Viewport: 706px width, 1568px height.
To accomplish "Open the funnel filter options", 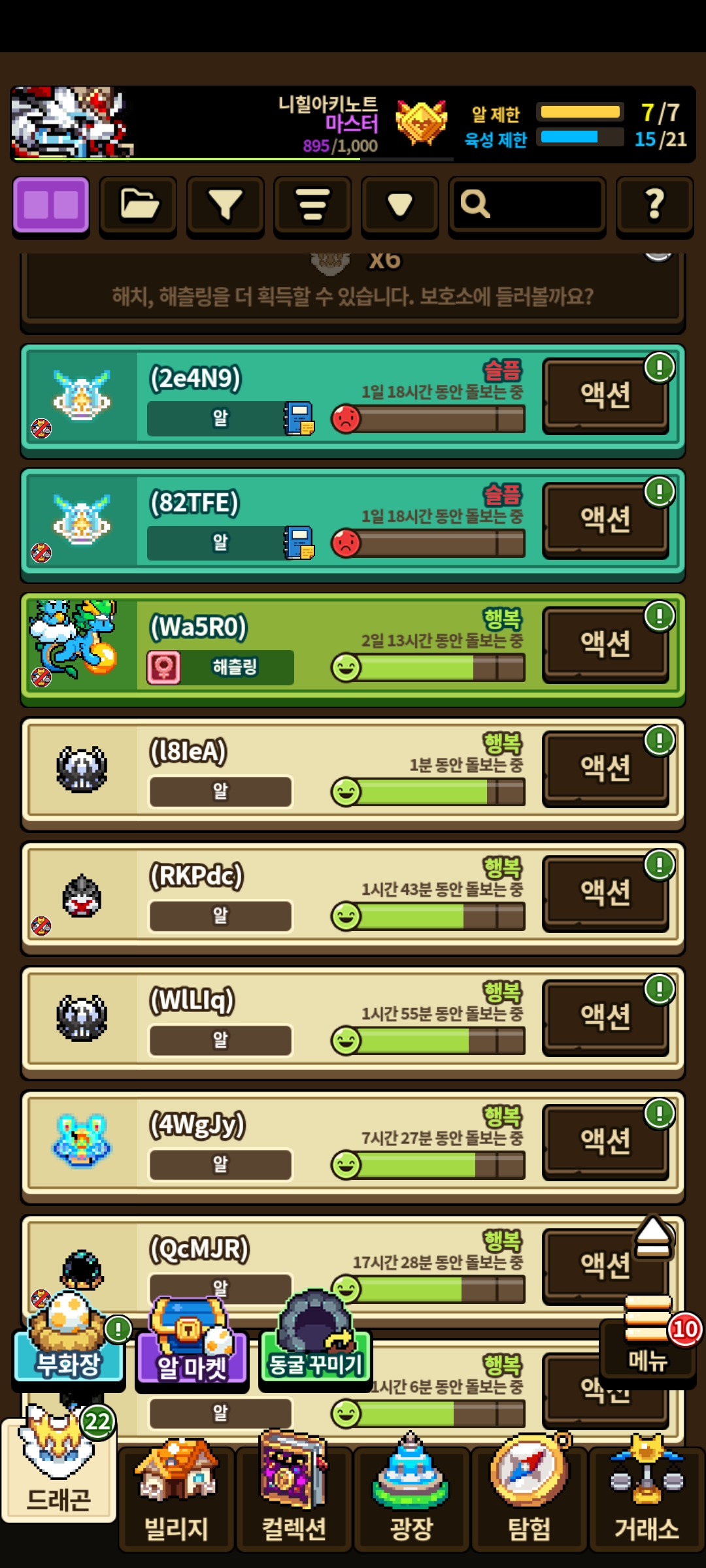I will click(x=225, y=206).
